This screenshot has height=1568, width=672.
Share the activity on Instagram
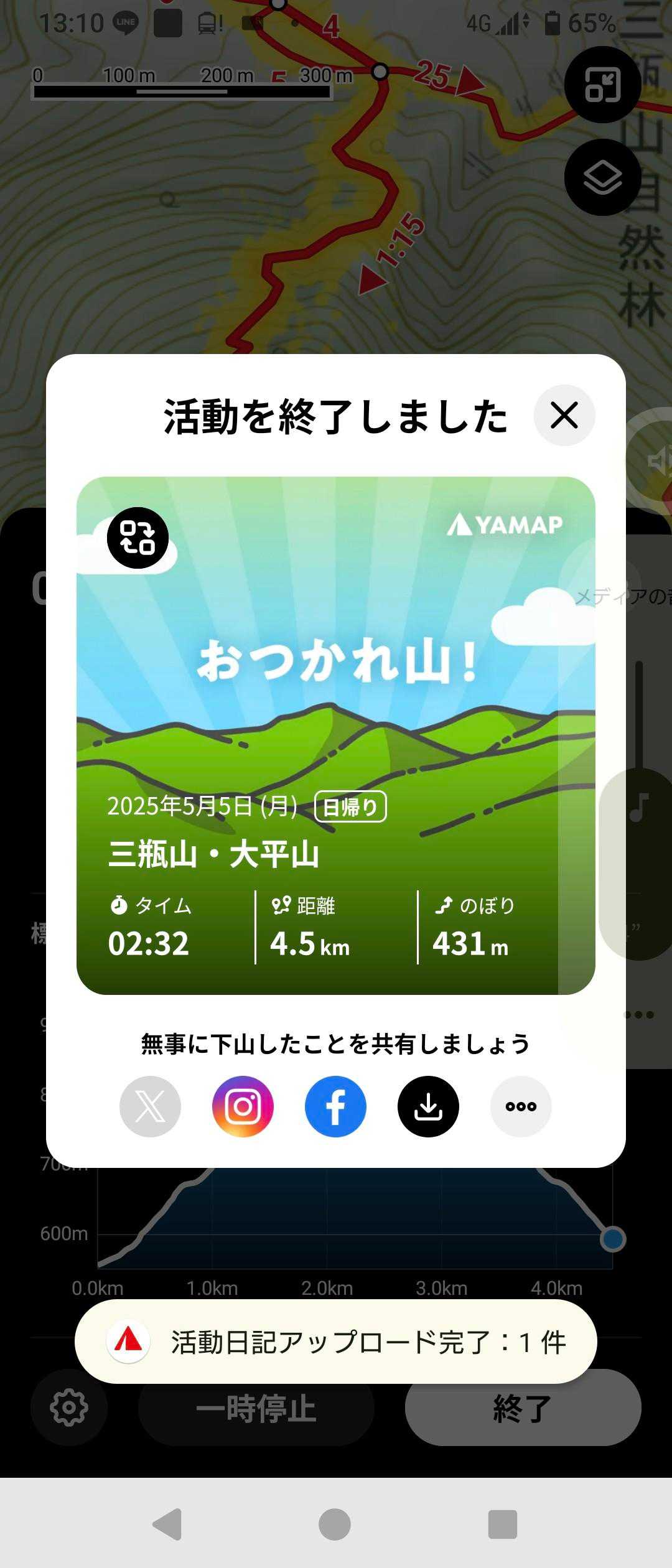[243, 1106]
